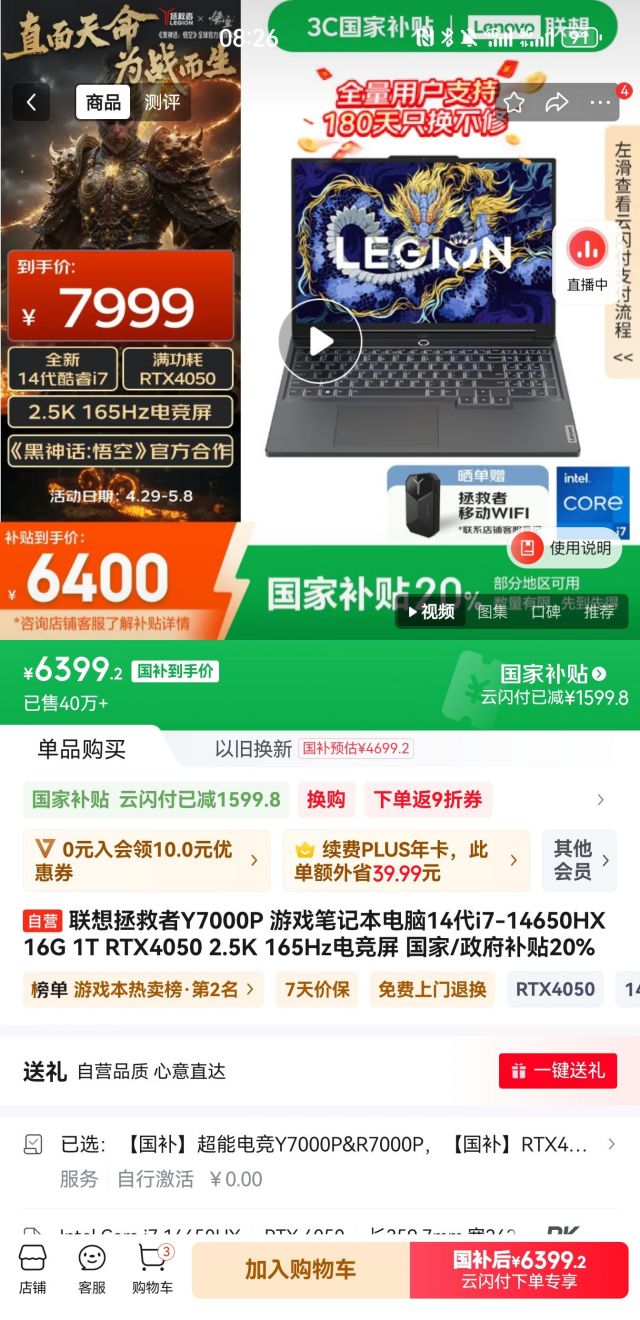Go back to the previous page

32,102
